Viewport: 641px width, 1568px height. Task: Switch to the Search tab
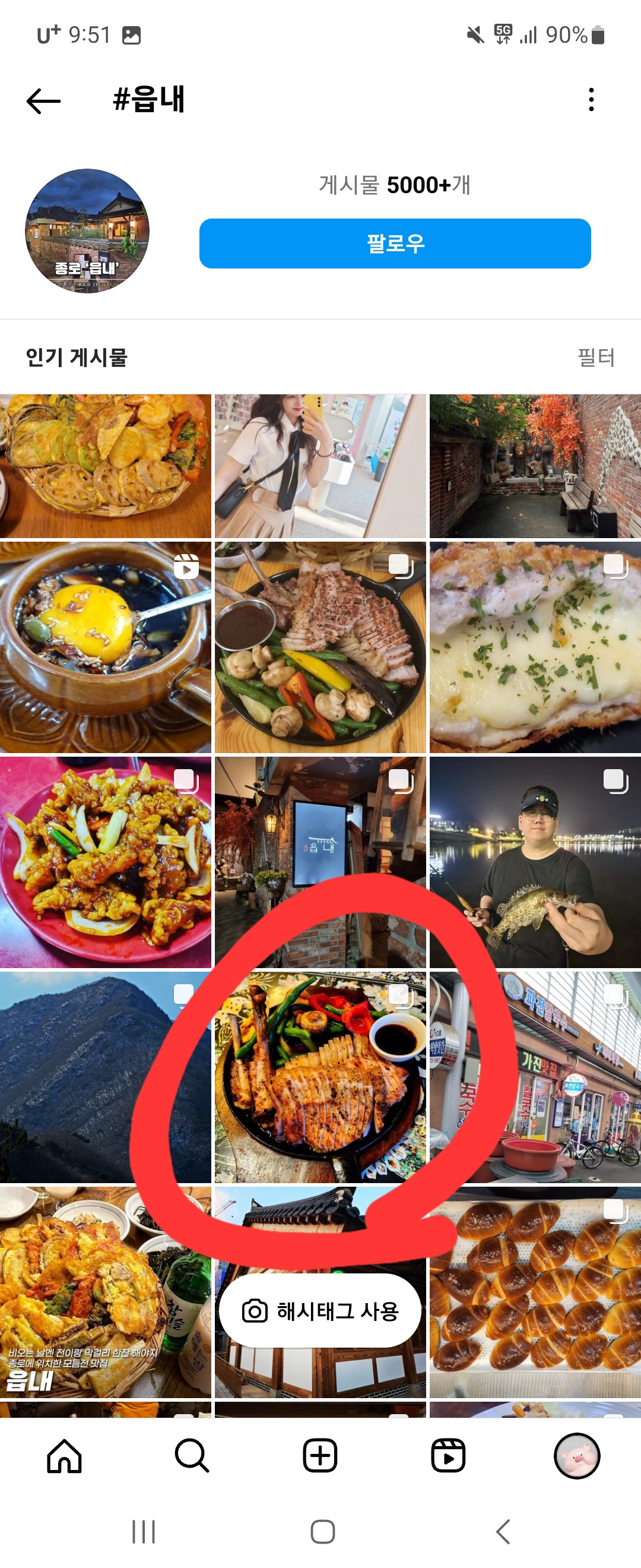(192, 1456)
